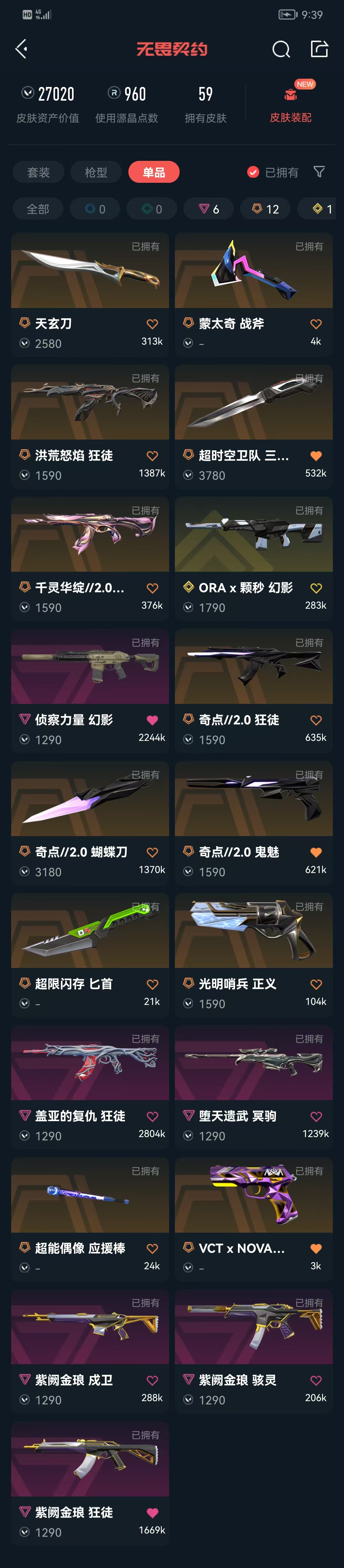Screen dimensions: 344x1568
Task: Open the 奇点//2.0 蝴蝶刀 card
Action: [x=90, y=822]
